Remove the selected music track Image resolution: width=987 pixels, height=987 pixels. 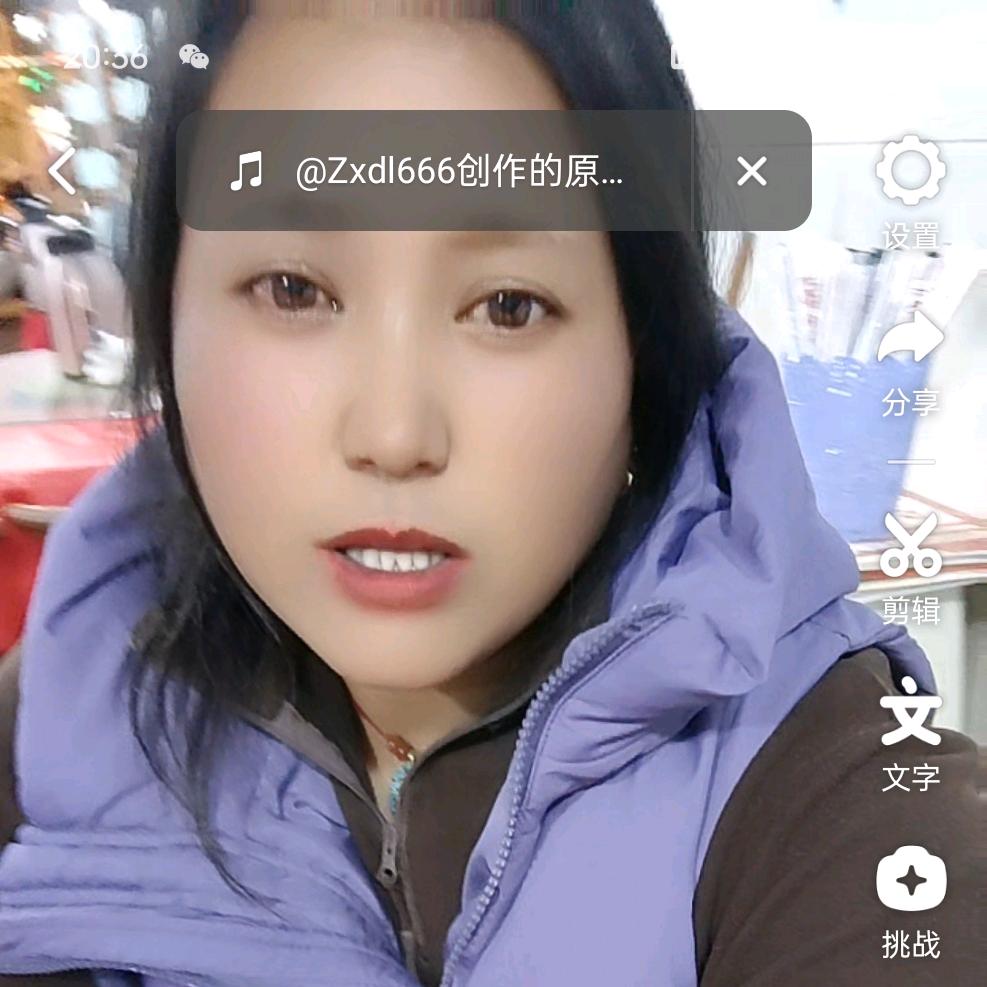pyautogui.click(x=751, y=172)
